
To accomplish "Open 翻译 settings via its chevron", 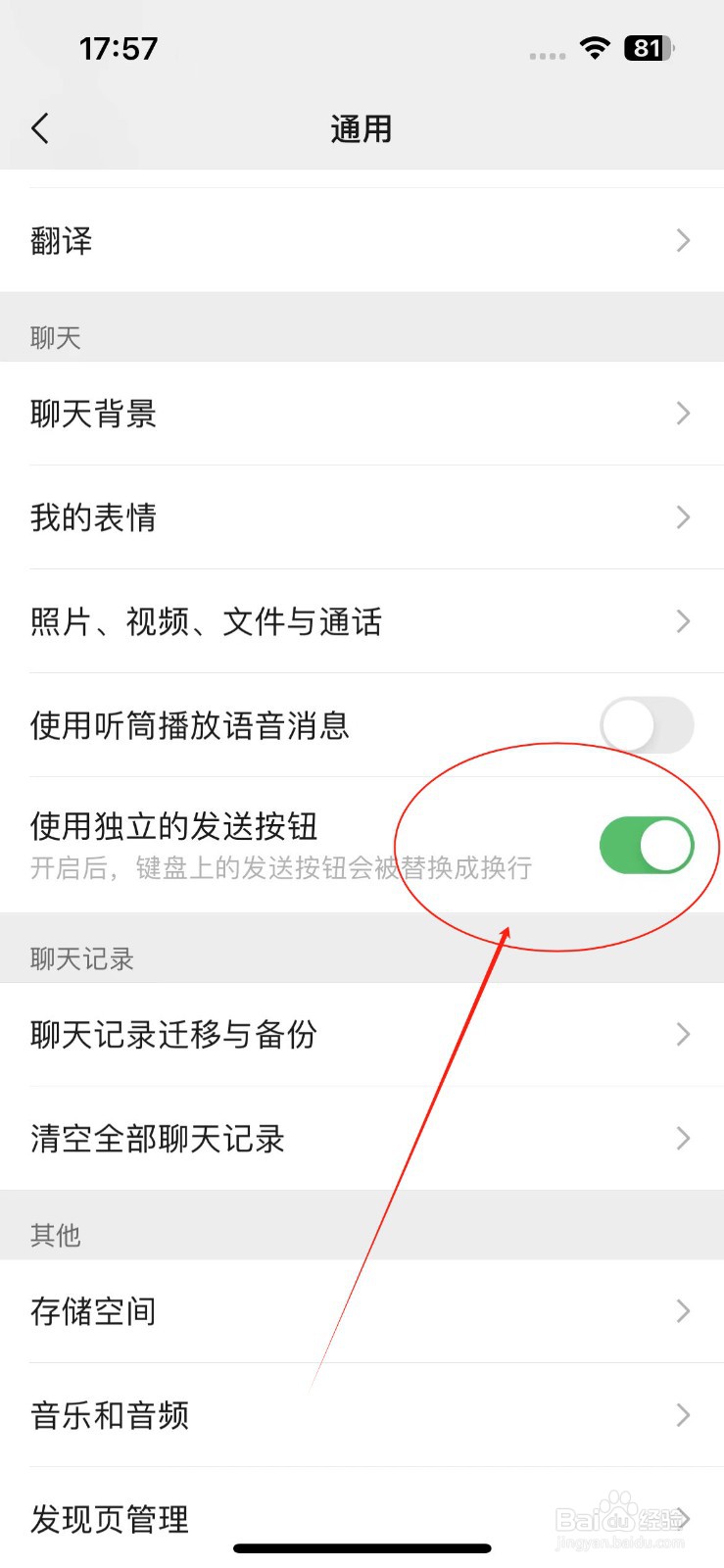I will (x=683, y=240).
